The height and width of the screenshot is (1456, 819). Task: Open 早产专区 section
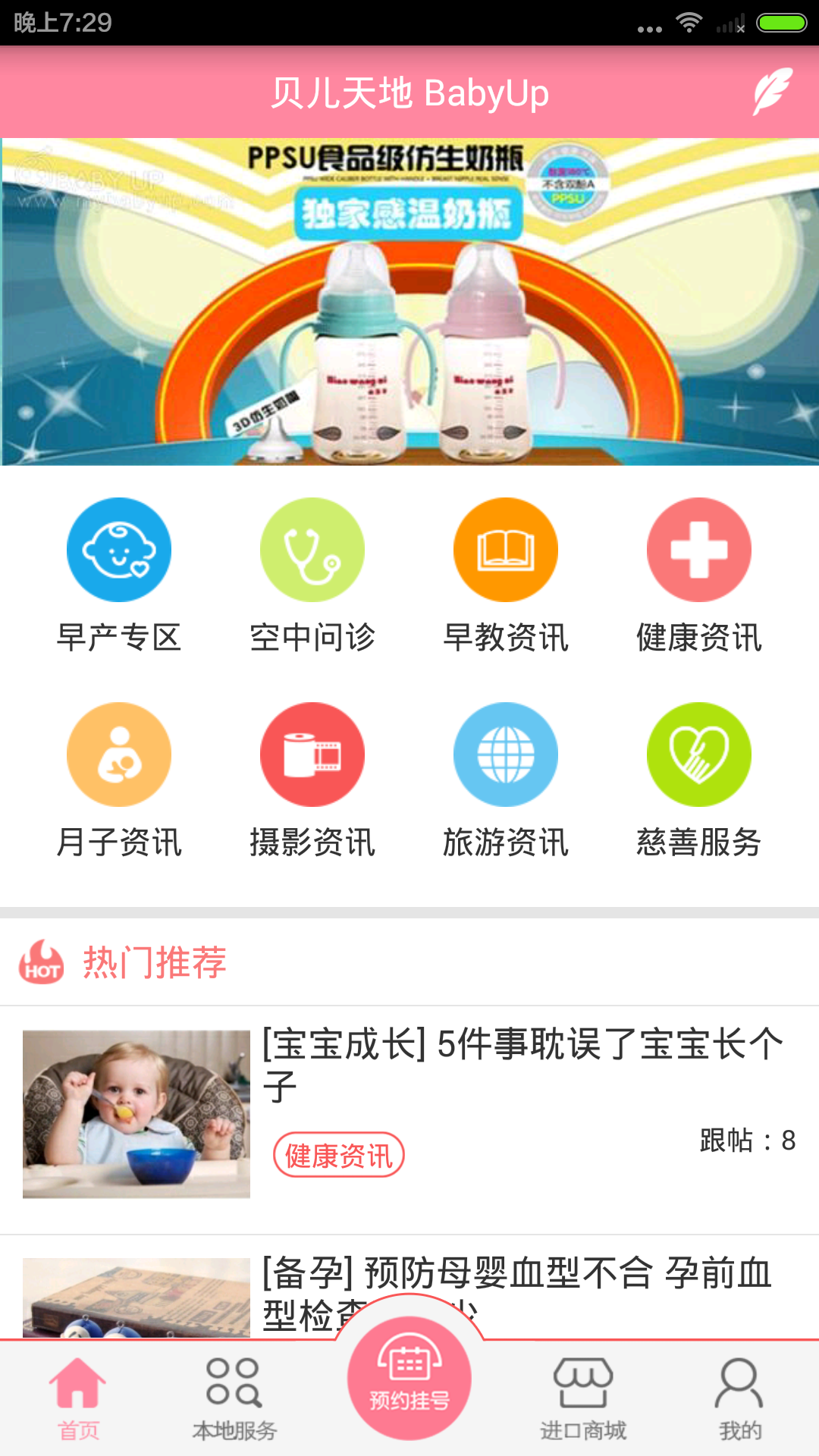pos(119,575)
